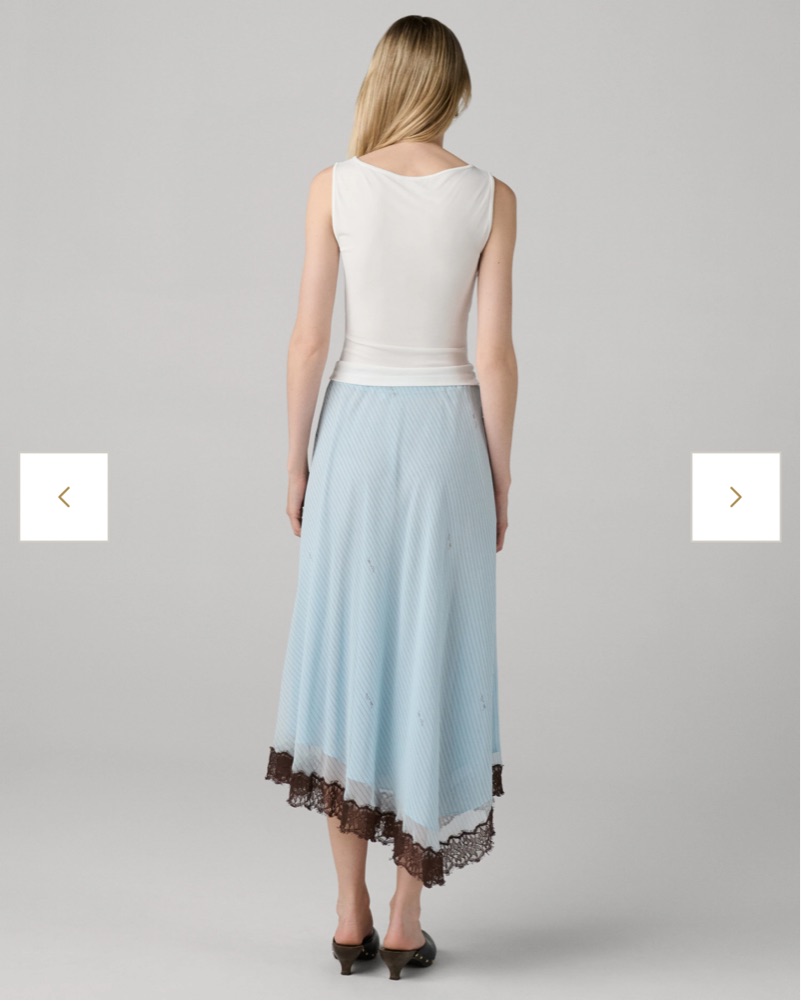Go to the previous product photo
Image resolution: width=801 pixels, height=1001 pixels.
click(x=64, y=497)
